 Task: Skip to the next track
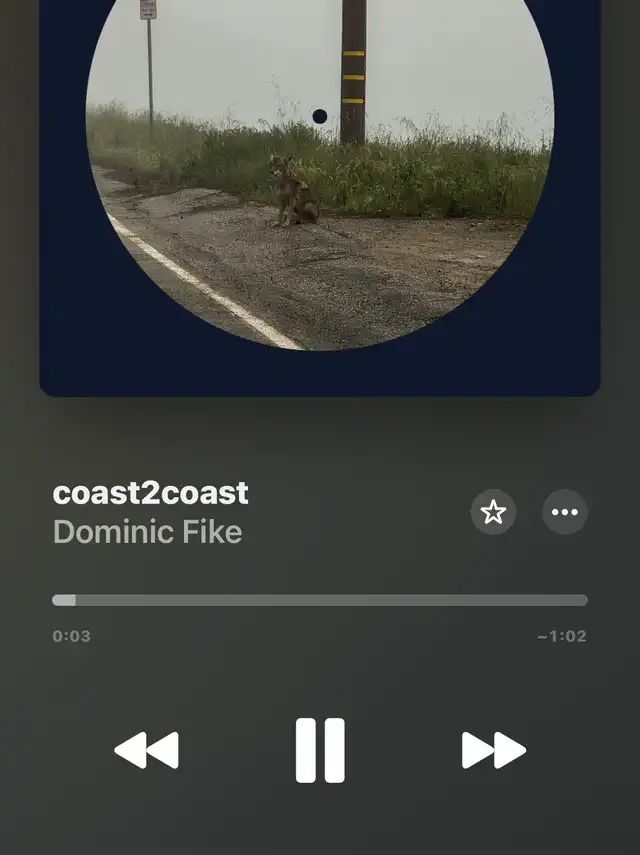494,750
